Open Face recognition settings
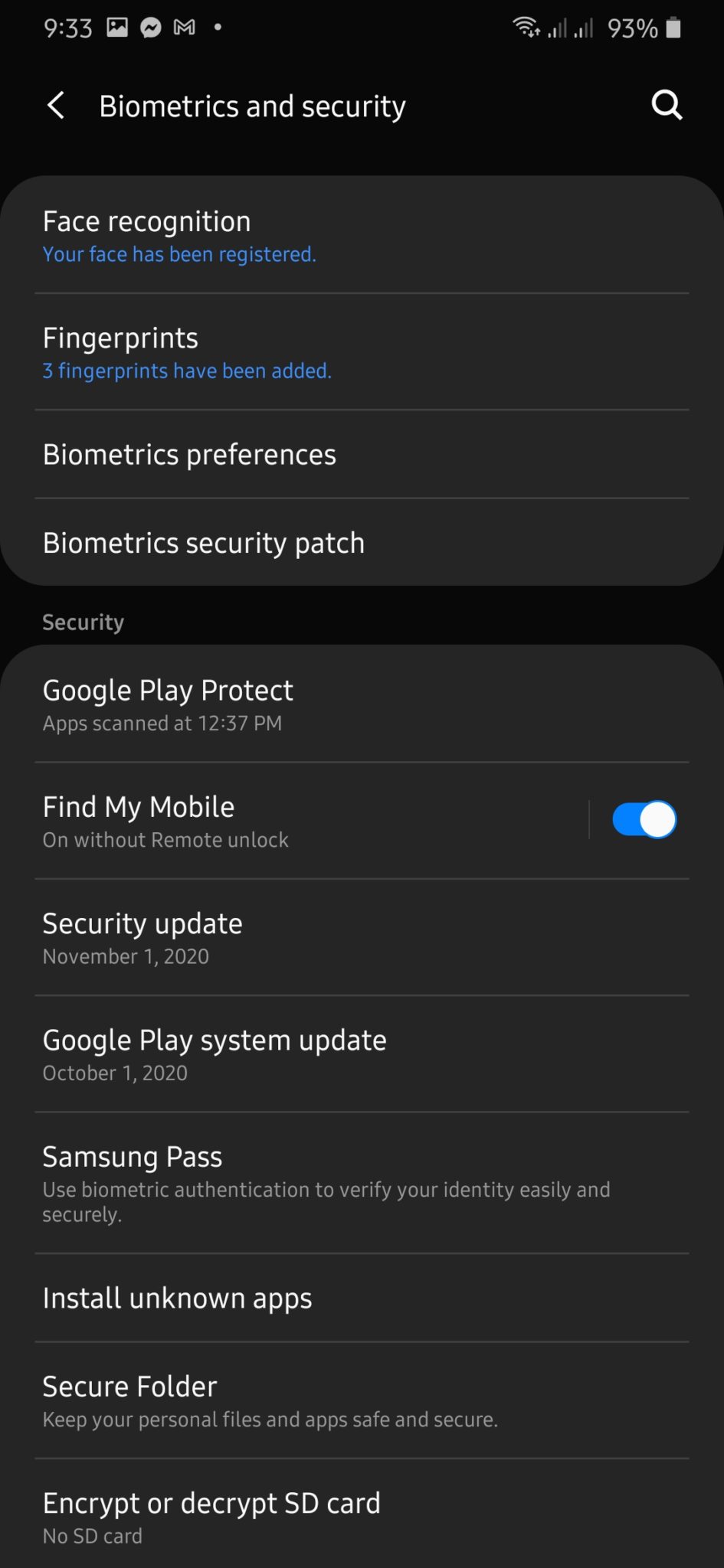Image resolution: width=724 pixels, height=1568 pixels. (x=360, y=235)
